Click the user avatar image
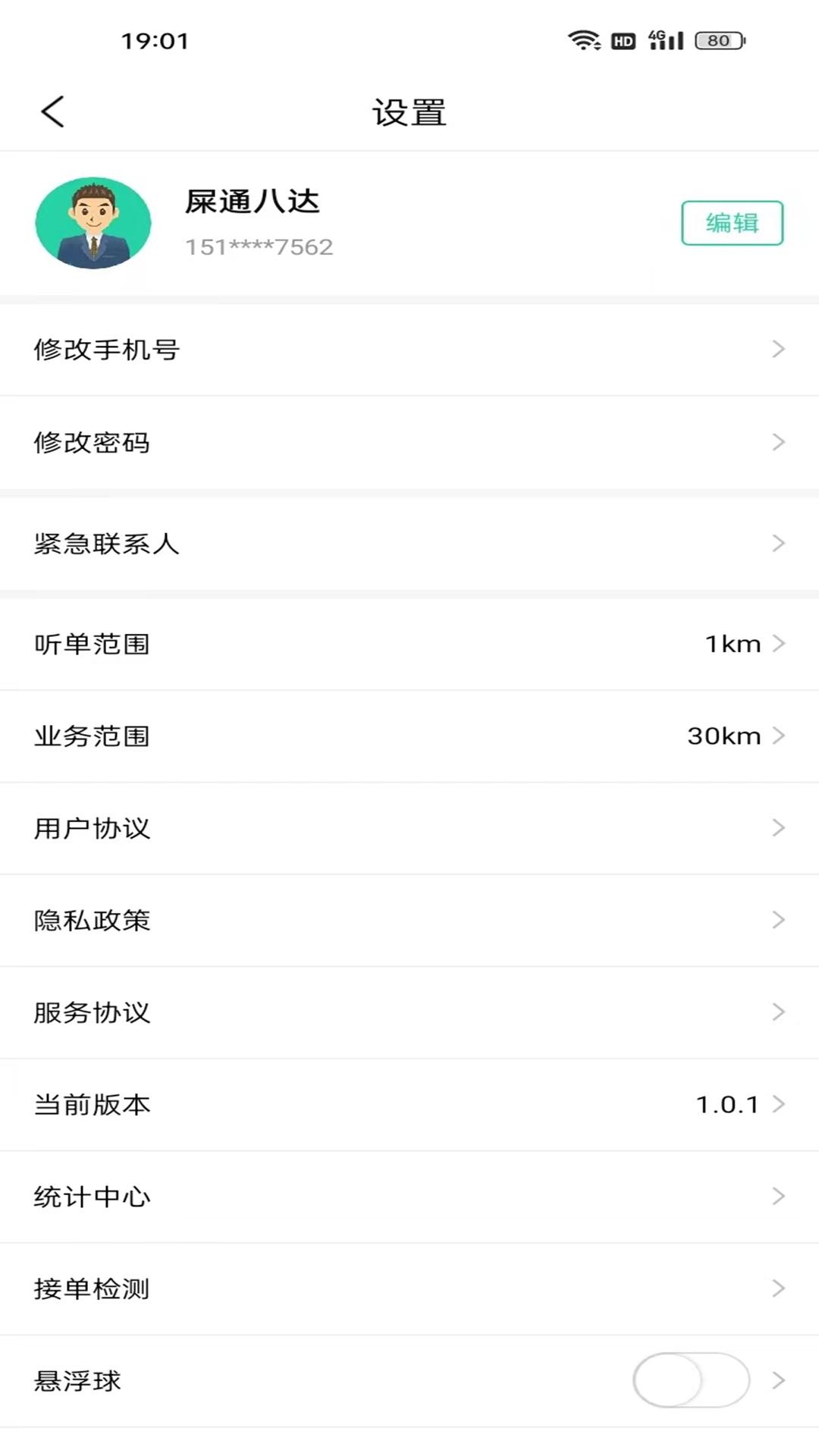 (93, 224)
